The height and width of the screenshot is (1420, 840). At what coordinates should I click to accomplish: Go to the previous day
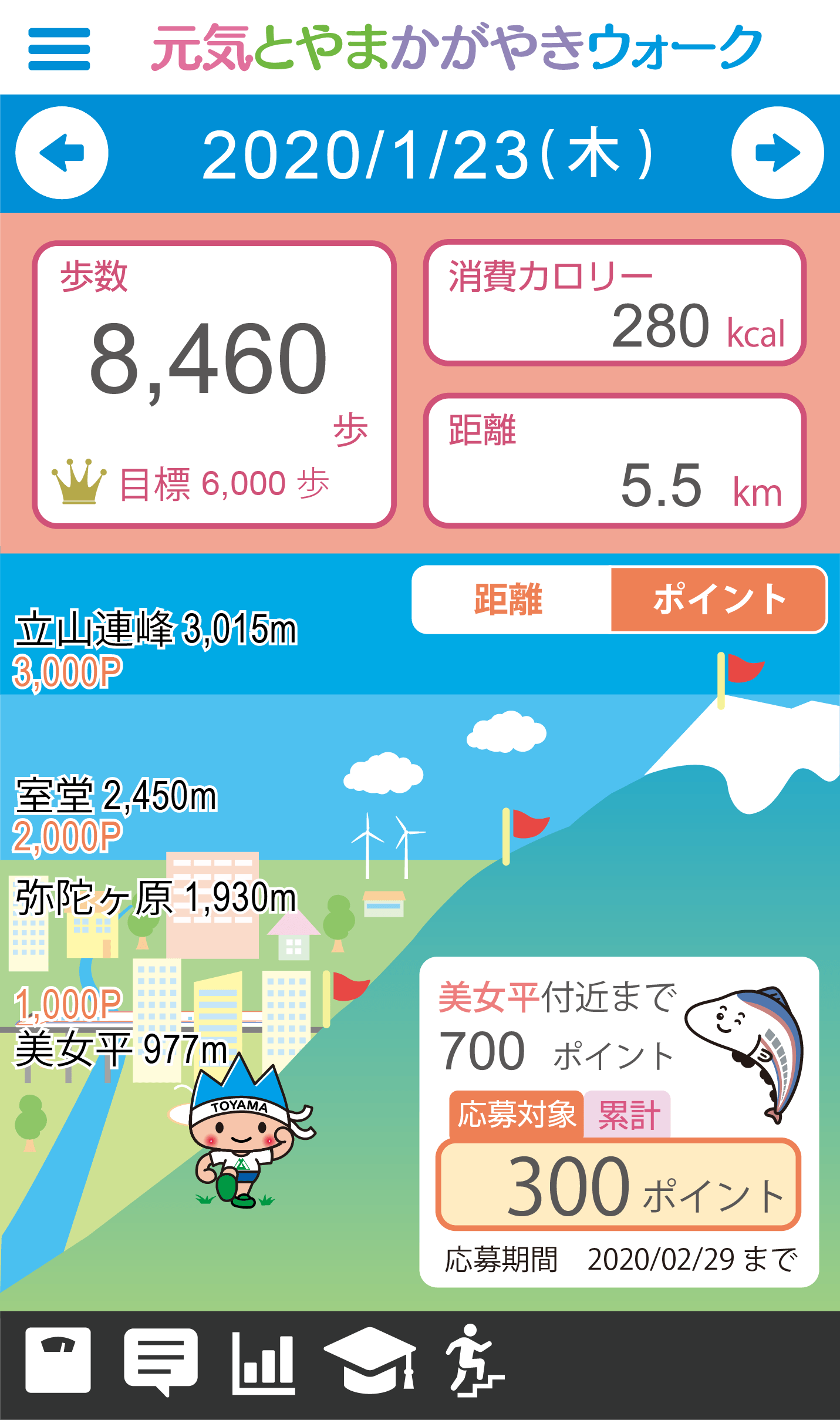point(62,153)
